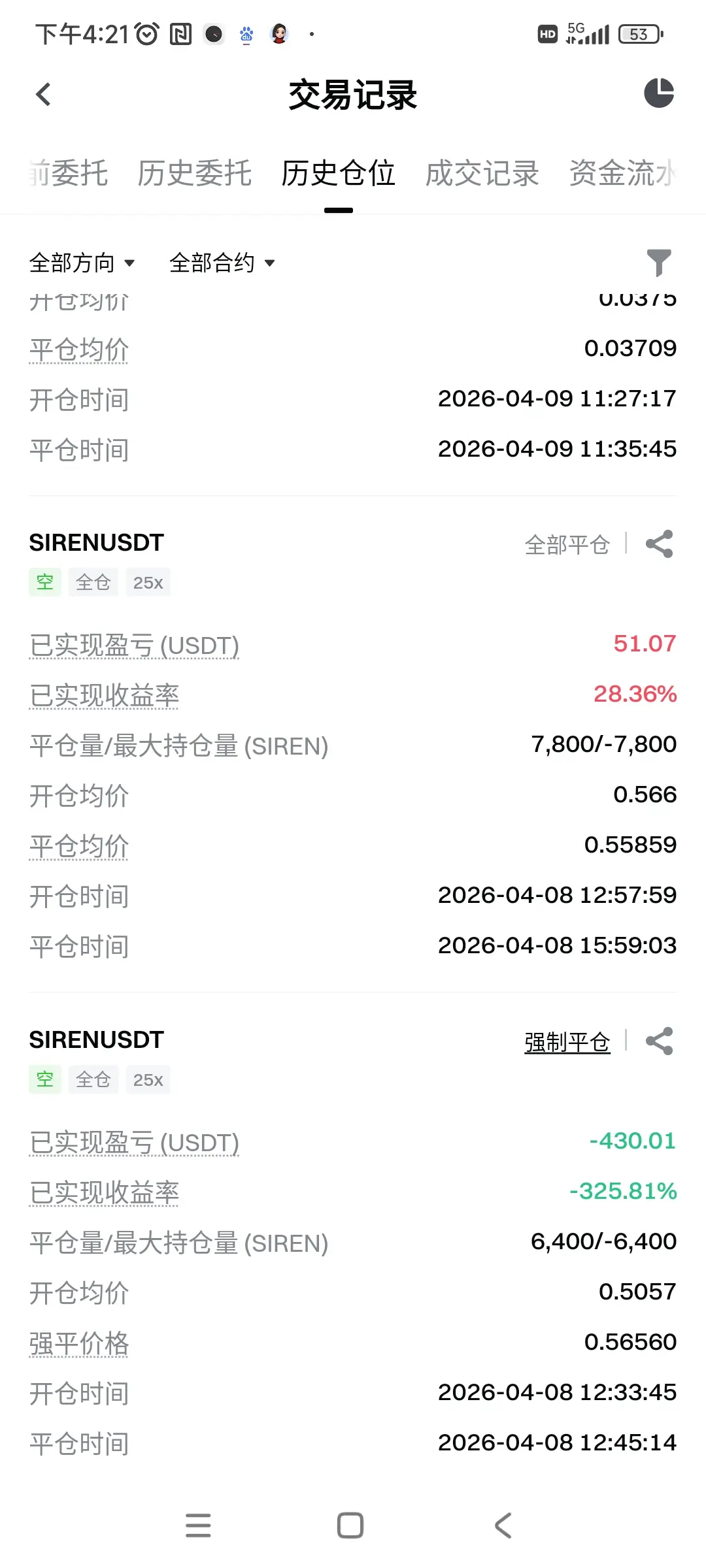Go to home screen via navigation bar
The width and height of the screenshot is (706, 1568).
(x=350, y=1526)
